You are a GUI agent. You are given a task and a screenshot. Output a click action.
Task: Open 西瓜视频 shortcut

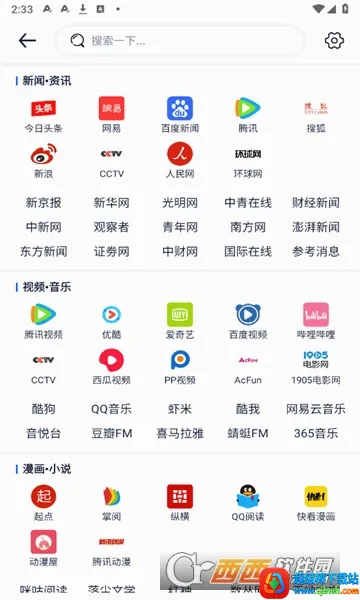click(111, 367)
